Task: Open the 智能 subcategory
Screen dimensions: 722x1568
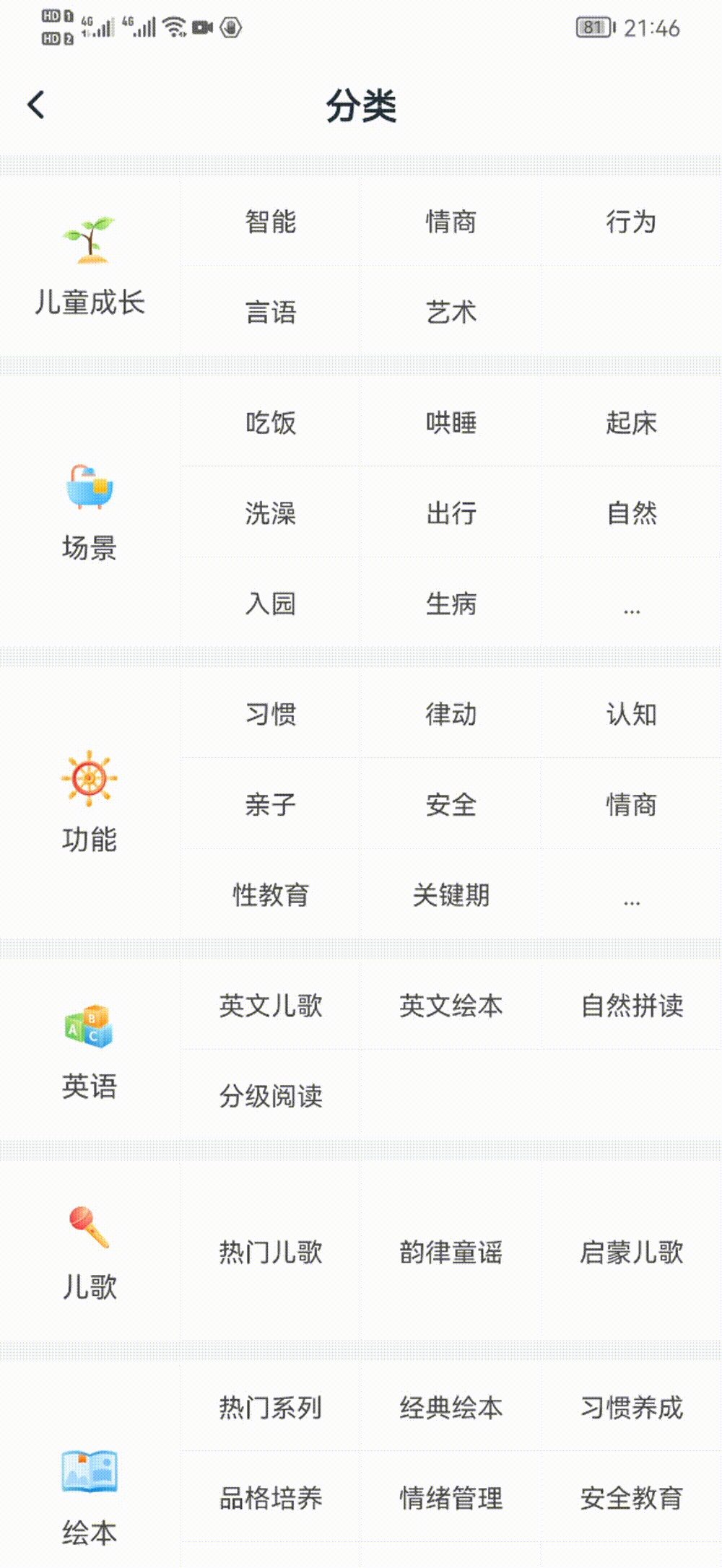Action: click(x=271, y=222)
